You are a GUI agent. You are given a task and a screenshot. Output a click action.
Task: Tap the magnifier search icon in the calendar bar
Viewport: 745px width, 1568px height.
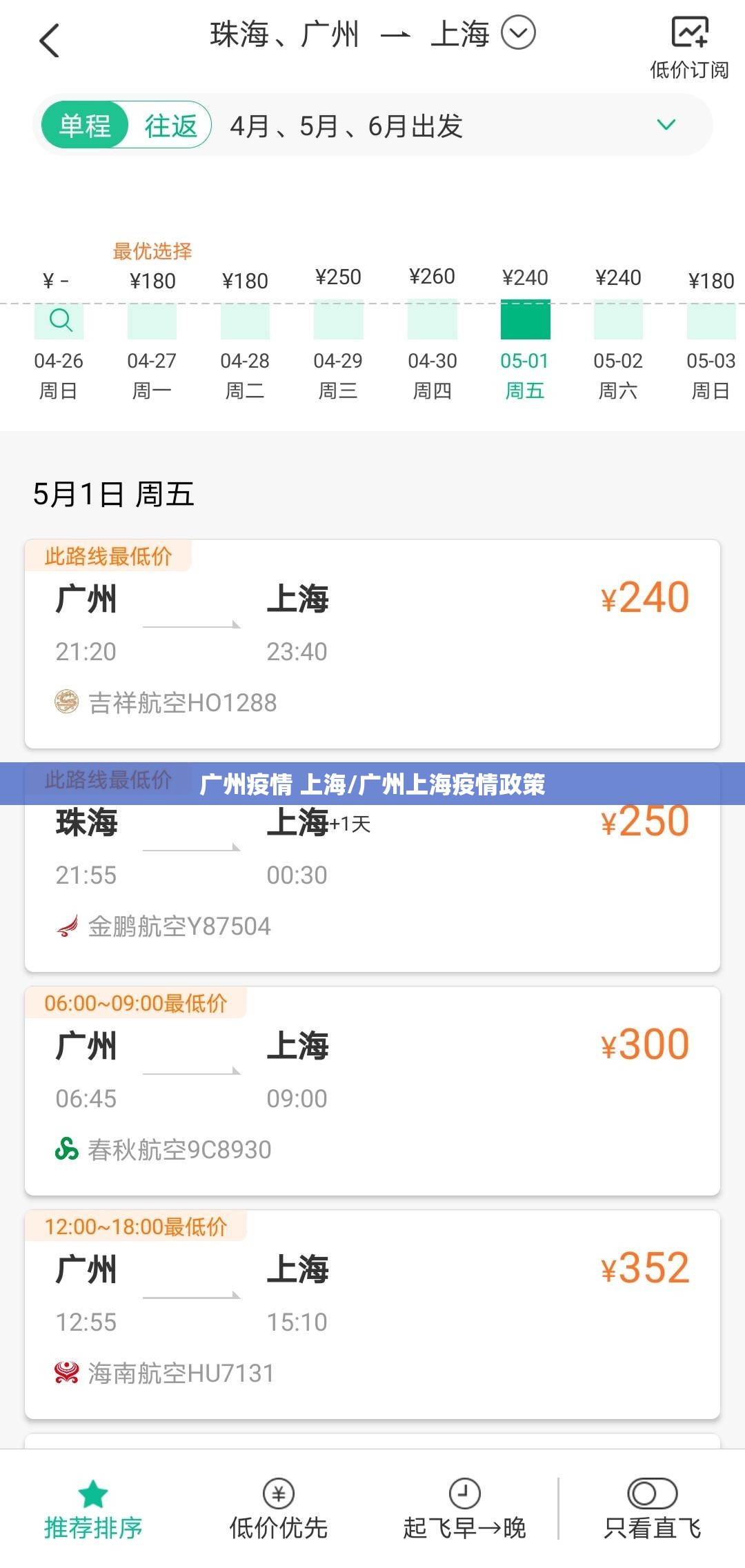59,321
